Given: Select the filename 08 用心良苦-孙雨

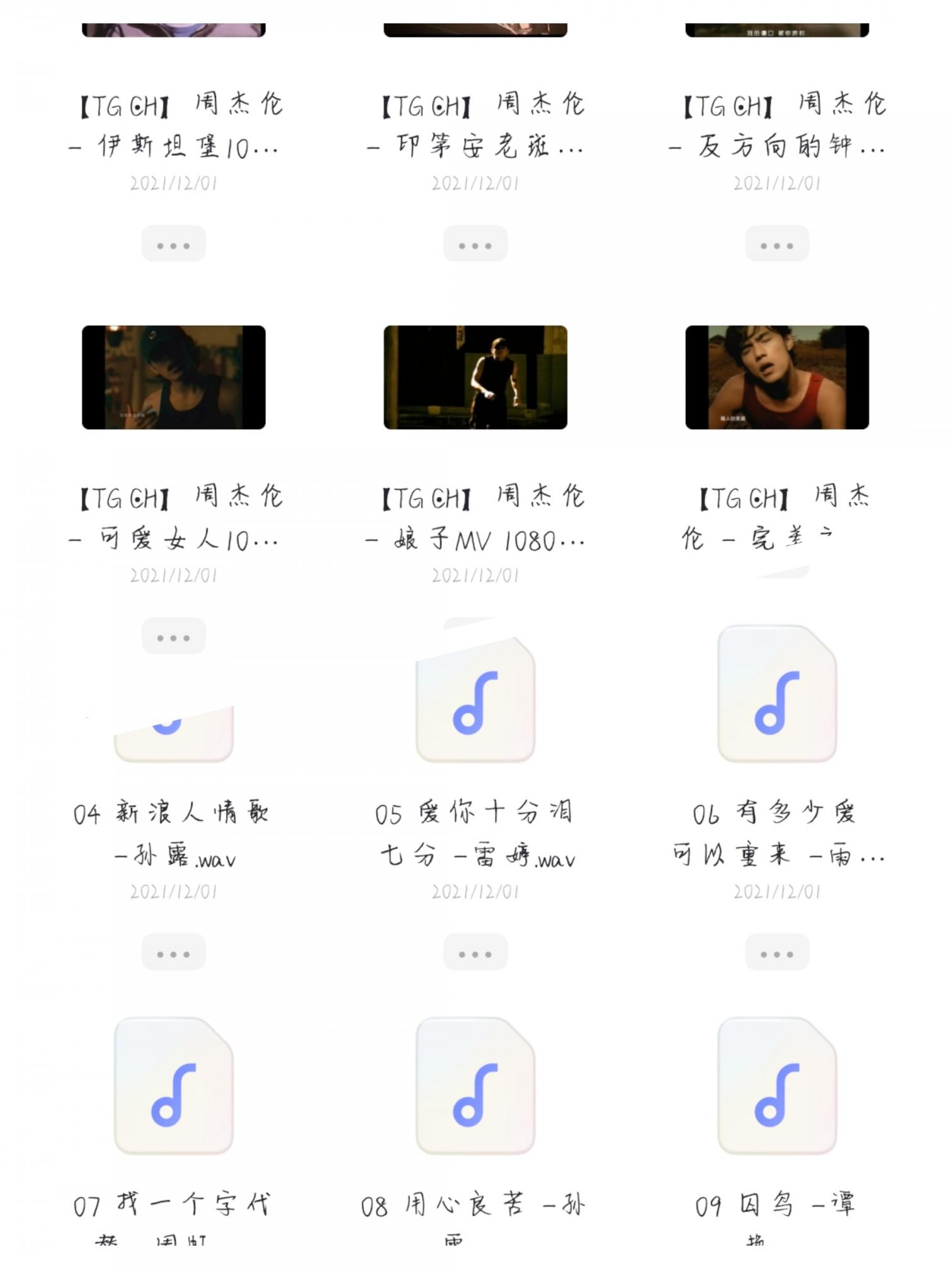Looking at the screenshot, I should point(477,1215).
